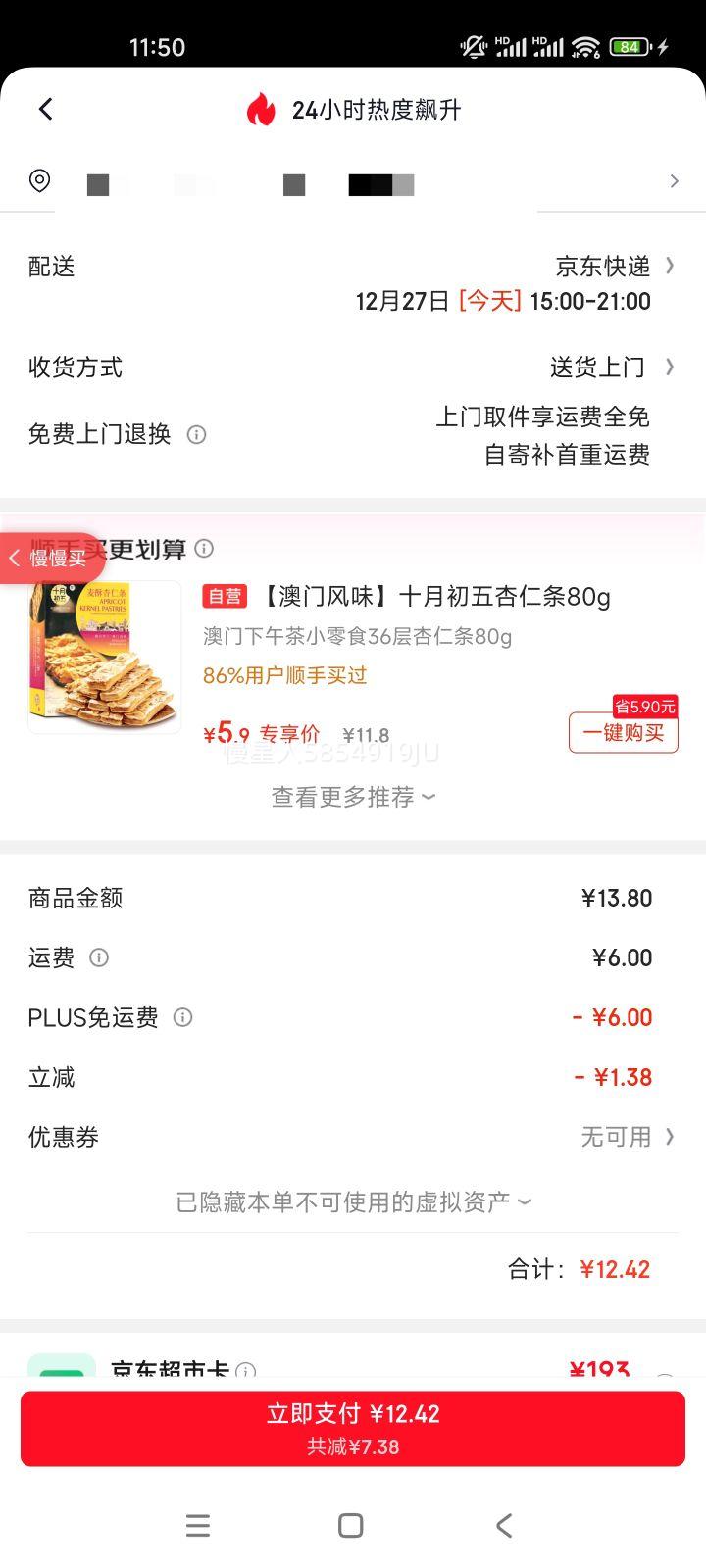Open info details for PLUS免运费
This screenshot has width=706, height=1568.
(182, 1018)
